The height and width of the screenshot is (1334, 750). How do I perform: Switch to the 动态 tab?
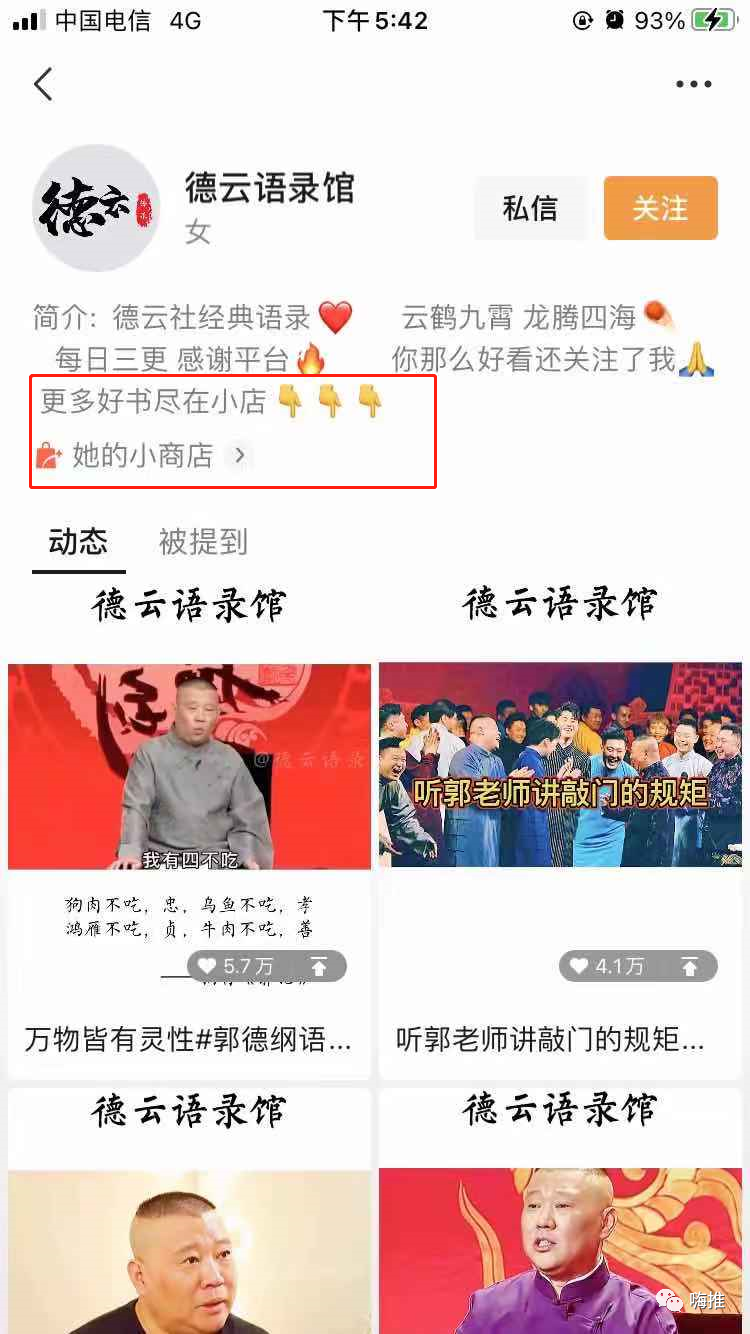coord(78,541)
